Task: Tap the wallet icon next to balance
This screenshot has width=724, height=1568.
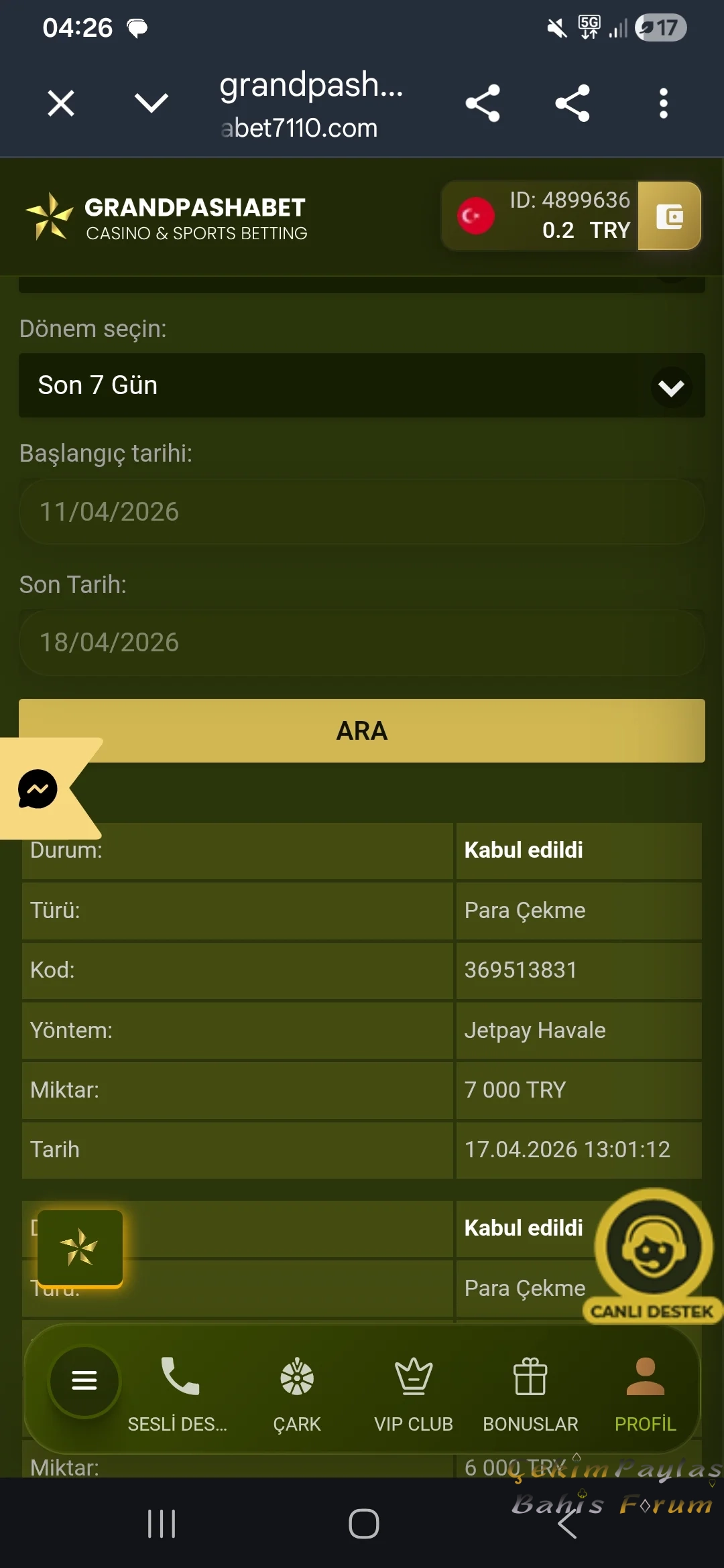Action: 668,216
